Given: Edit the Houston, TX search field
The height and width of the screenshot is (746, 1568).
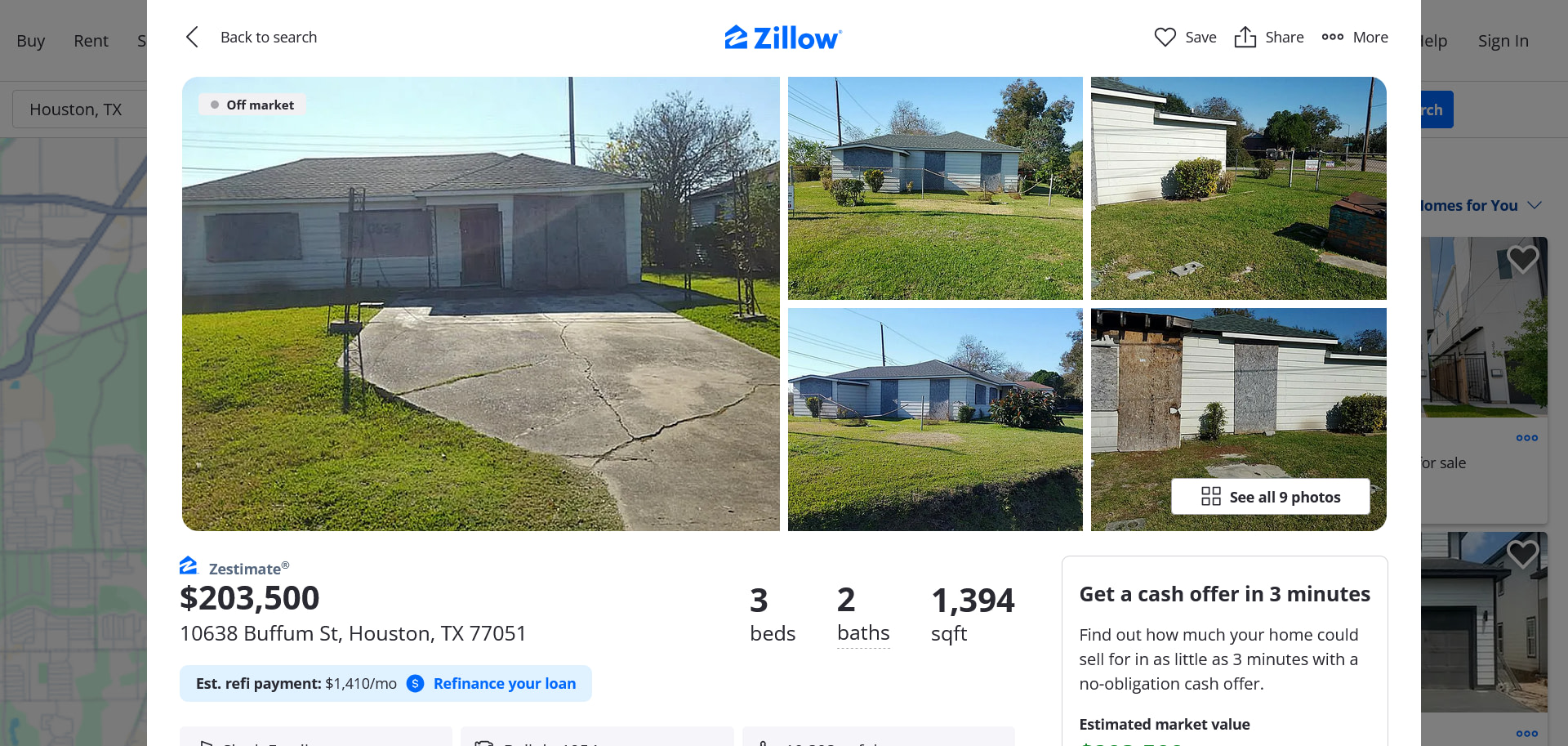Looking at the screenshot, I should pos(78,109).
